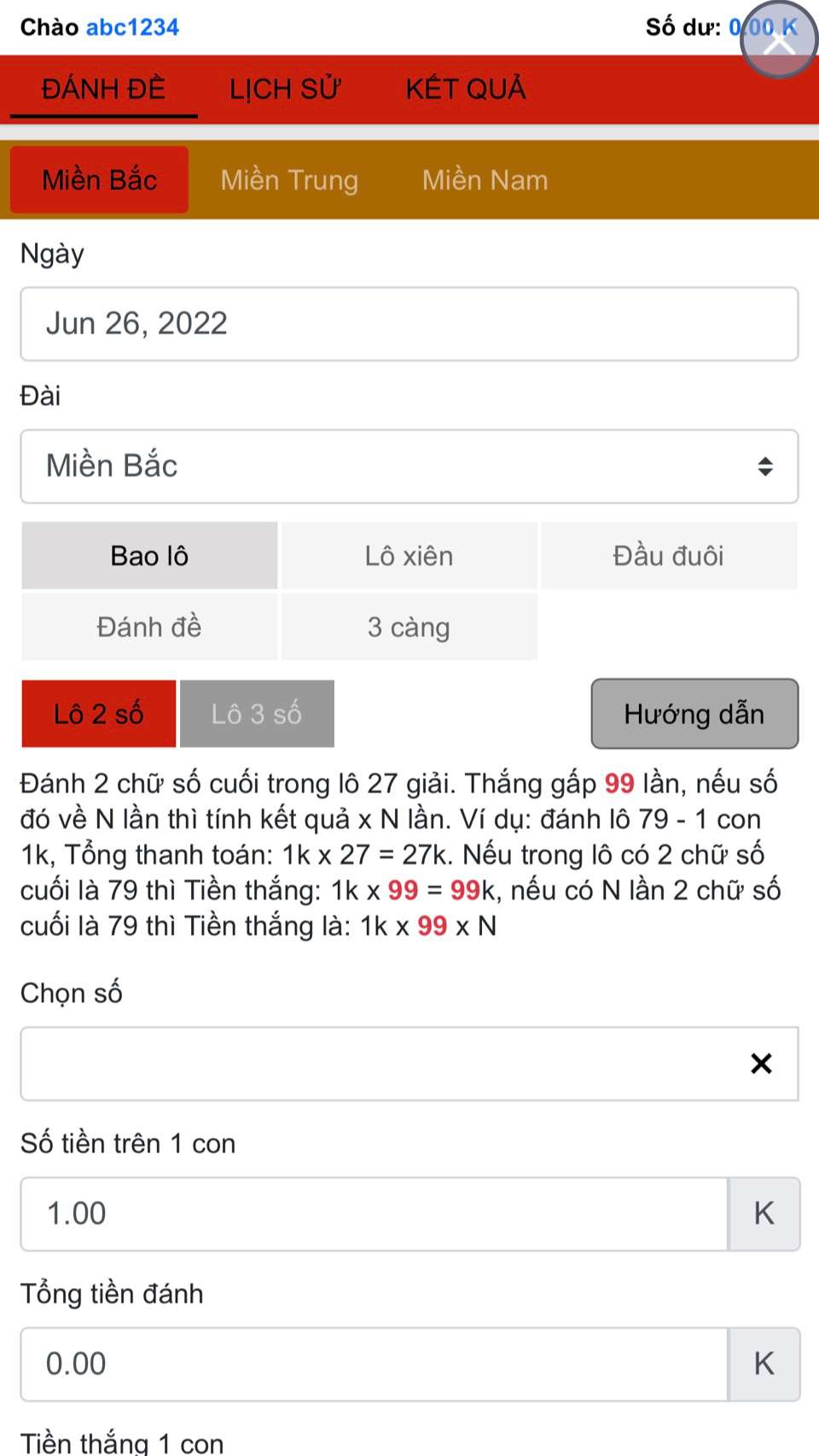
Task: Switch to the LỊCH SỬ tab
Action: 285,89
